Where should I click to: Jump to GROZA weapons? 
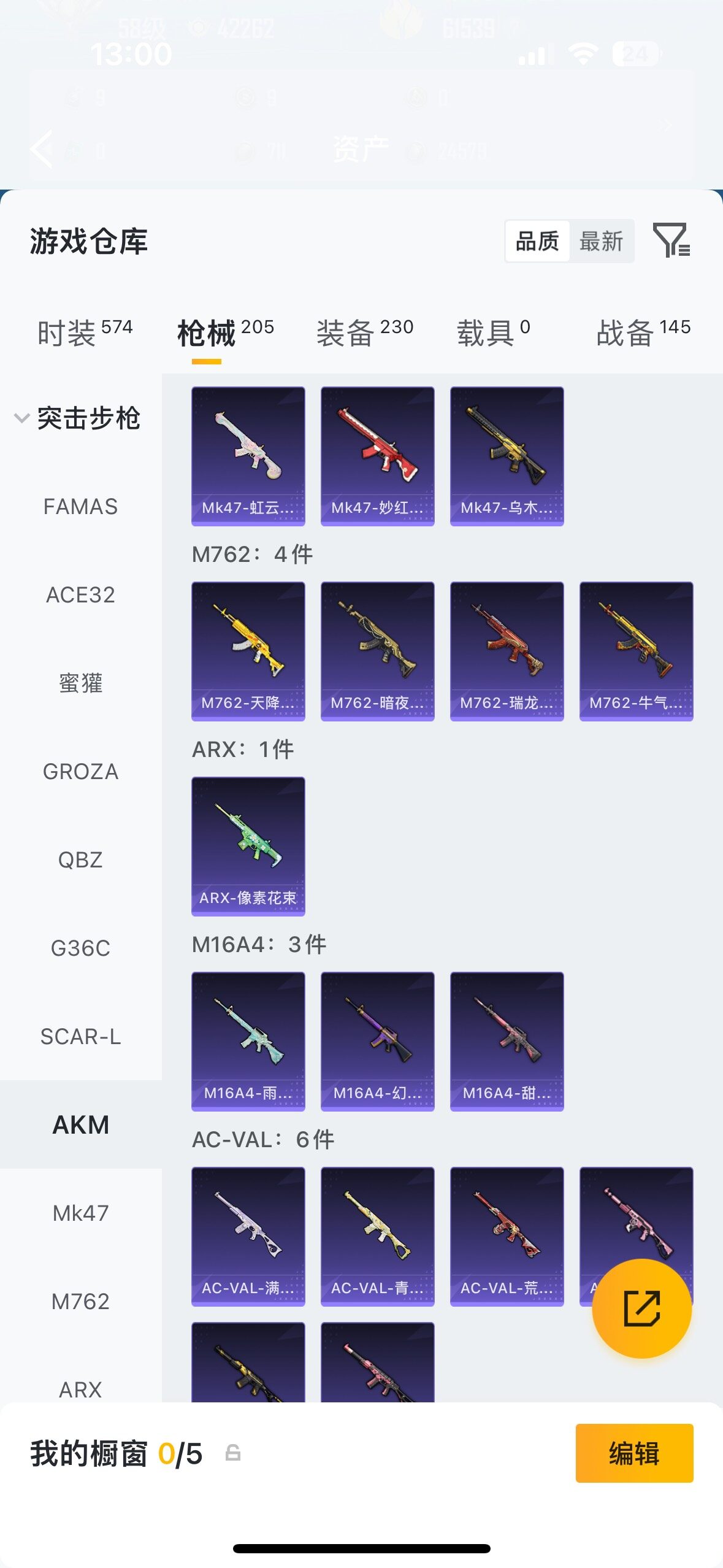click(x=80, y=772)
